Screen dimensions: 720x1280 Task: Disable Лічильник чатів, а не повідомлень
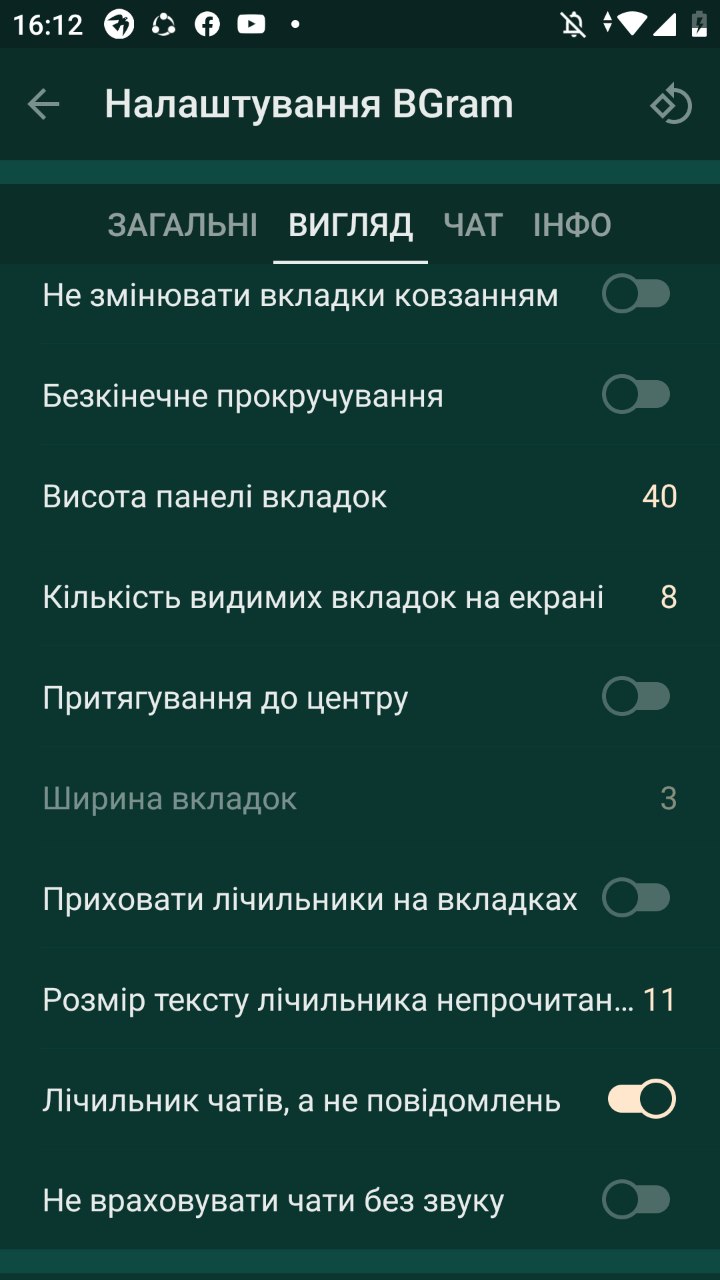[x=641, y=1100]
